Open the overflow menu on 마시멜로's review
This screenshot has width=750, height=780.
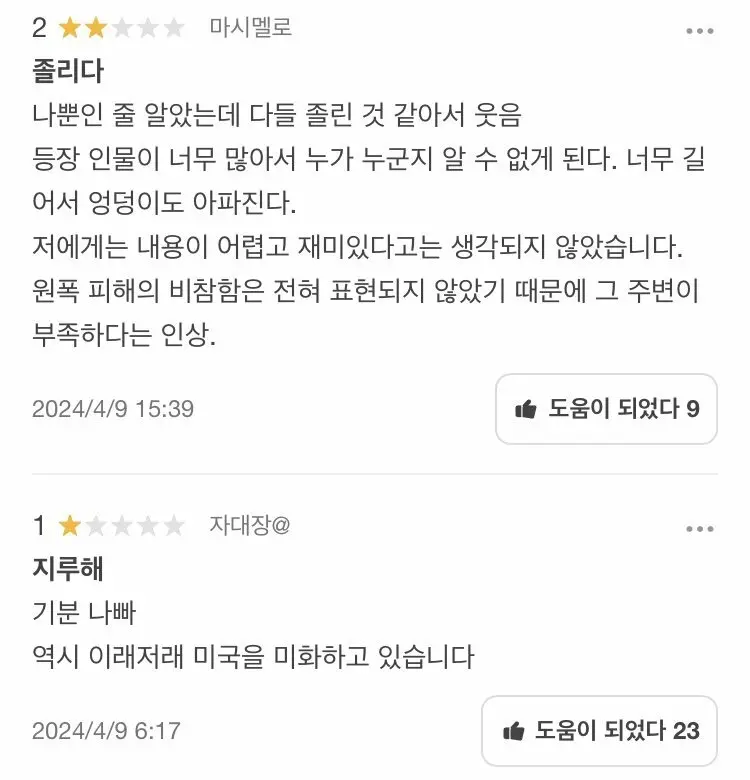[x=700, y=31]
